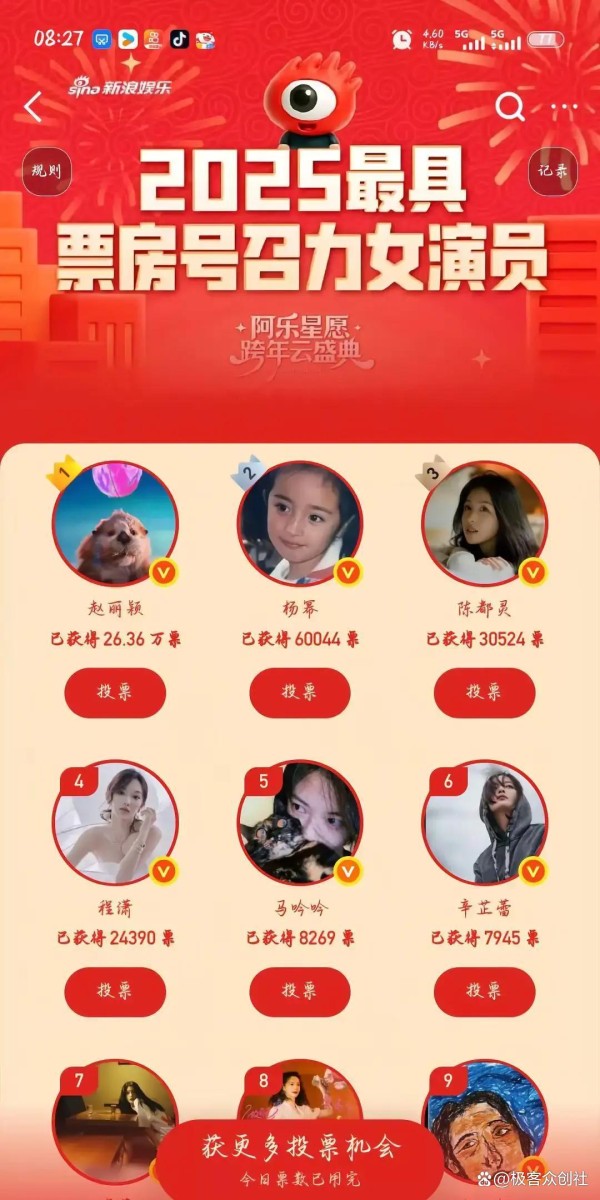
Task: Open 陈都灵's avatar profile
Action: (485, 523)
